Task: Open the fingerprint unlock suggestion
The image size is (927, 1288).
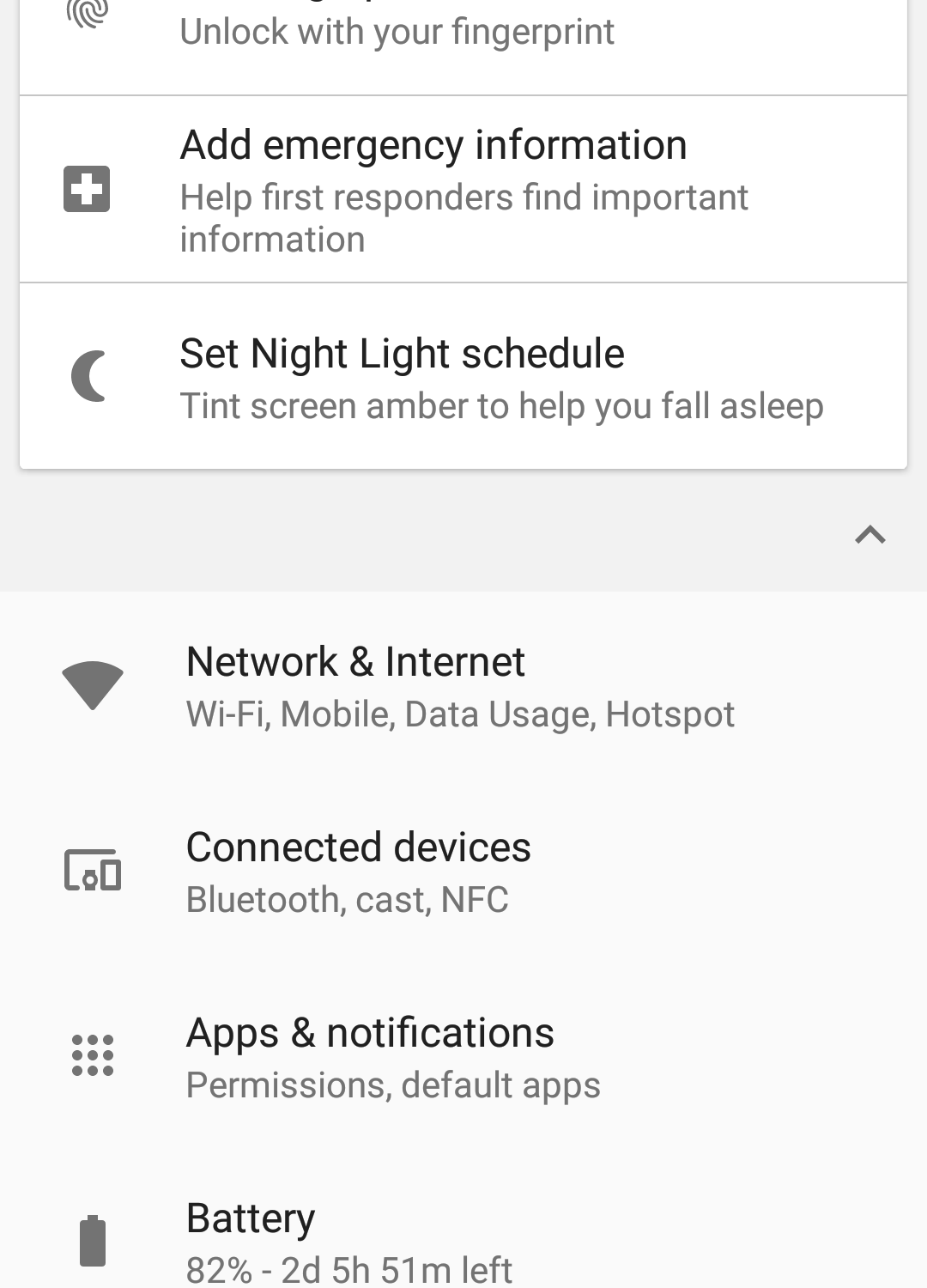Action: [397, 33]
